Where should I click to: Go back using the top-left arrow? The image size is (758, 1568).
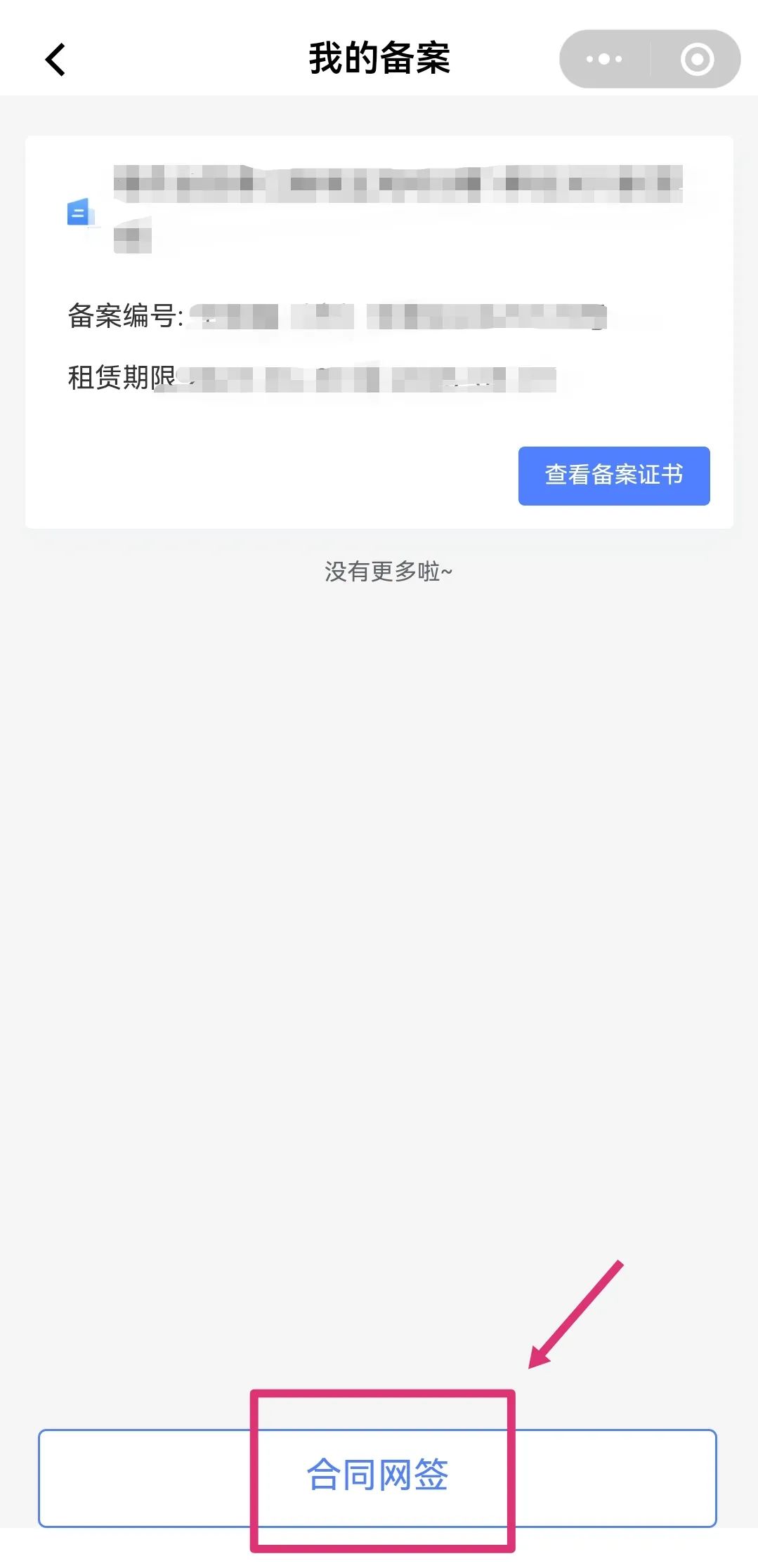point(55,59)
